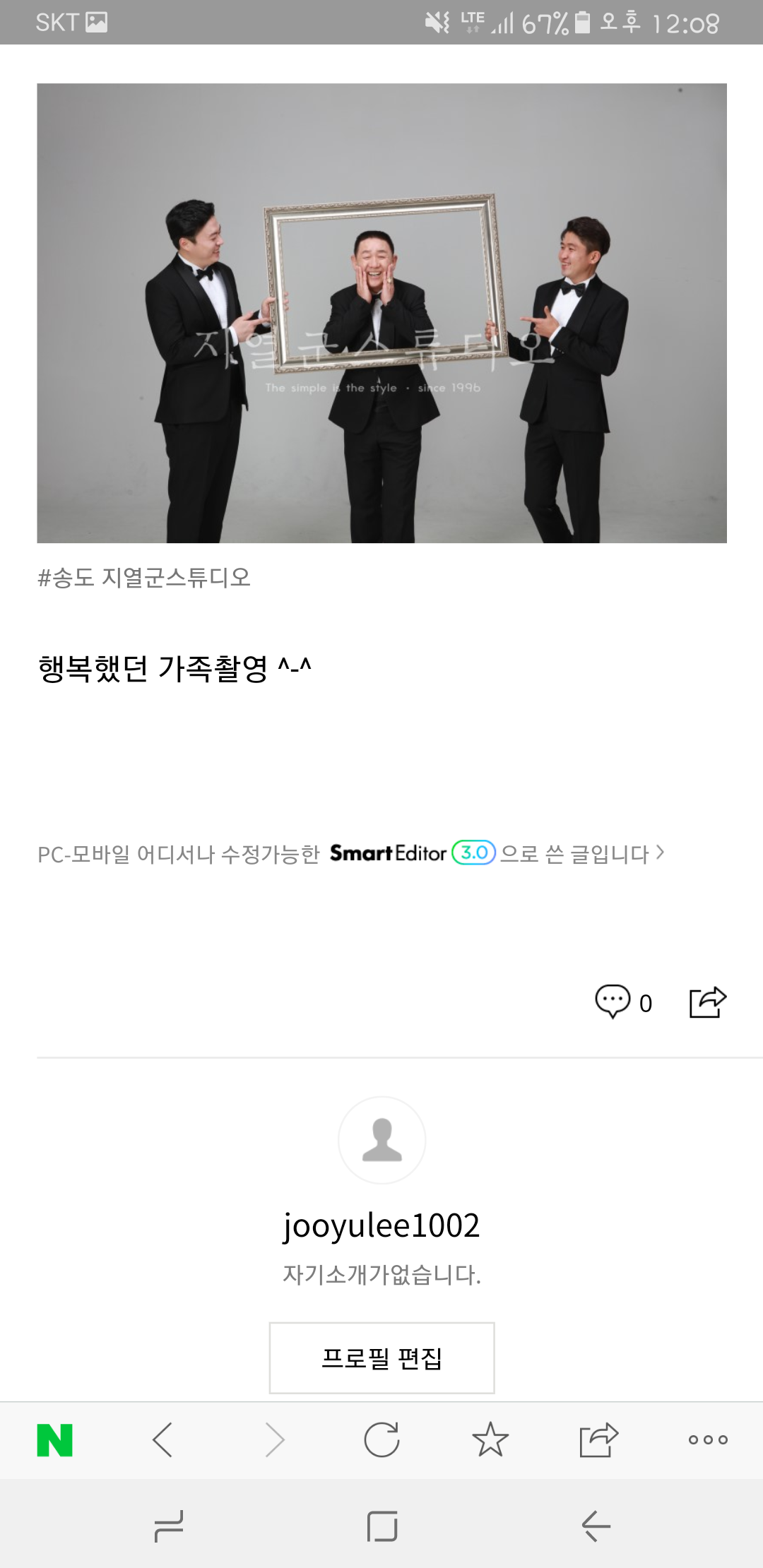Image resolution: width=763 pixels, height=1568 pixels.
Task: Tap the system home button
Action: (381, 1526)
